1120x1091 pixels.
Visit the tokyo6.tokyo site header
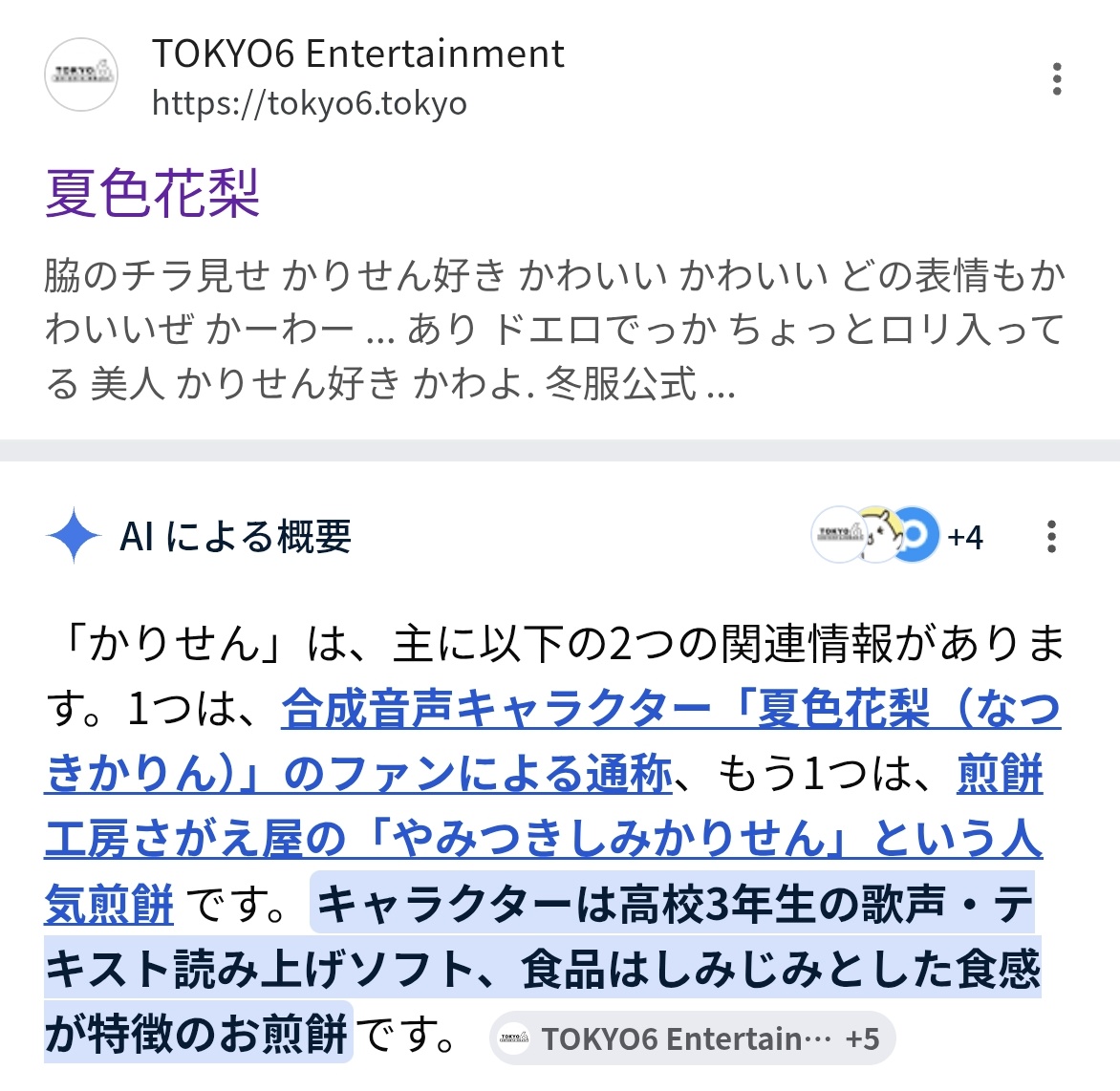point(357,76)
